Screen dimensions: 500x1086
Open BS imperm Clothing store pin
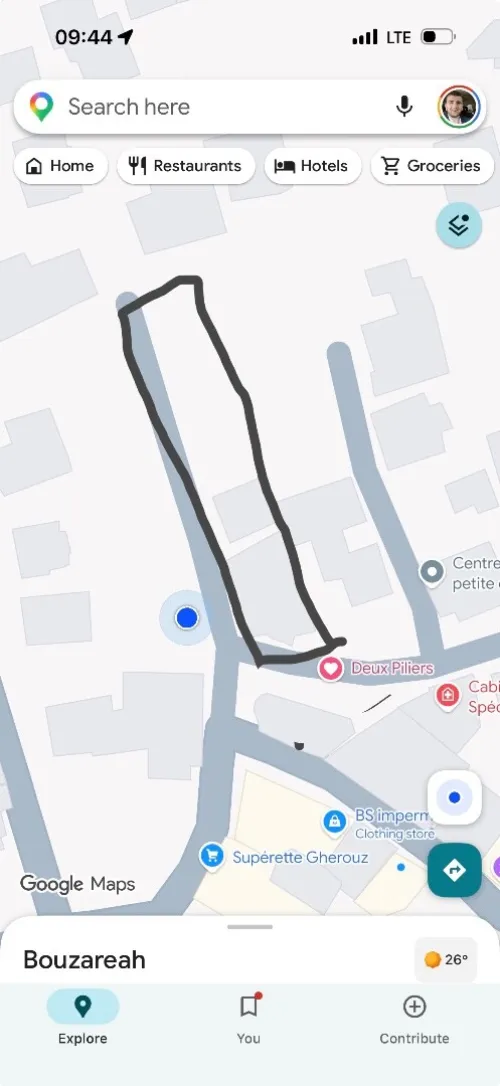(334, 822)
